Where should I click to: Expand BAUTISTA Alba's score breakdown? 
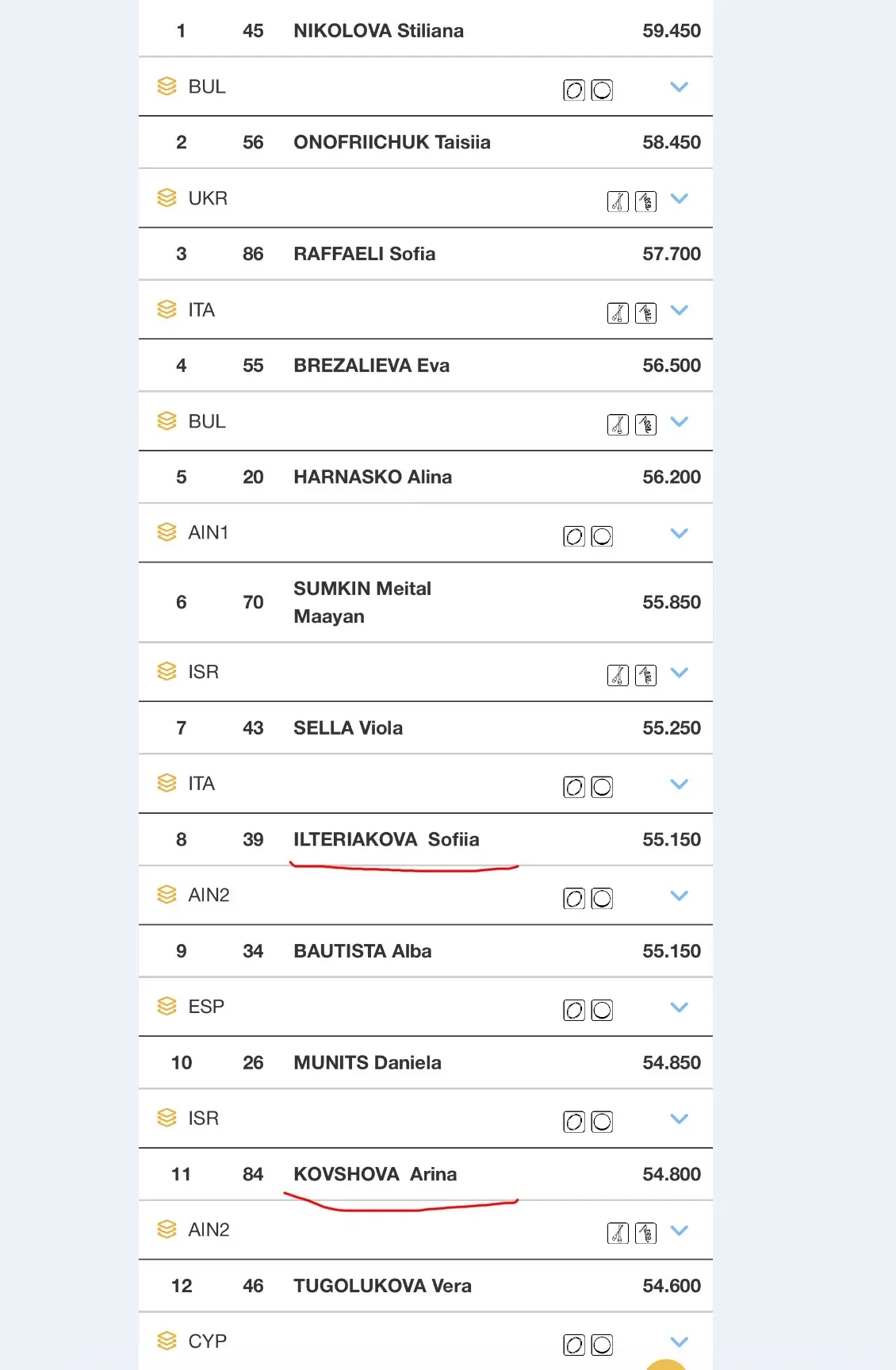(x=679, y=1007)
